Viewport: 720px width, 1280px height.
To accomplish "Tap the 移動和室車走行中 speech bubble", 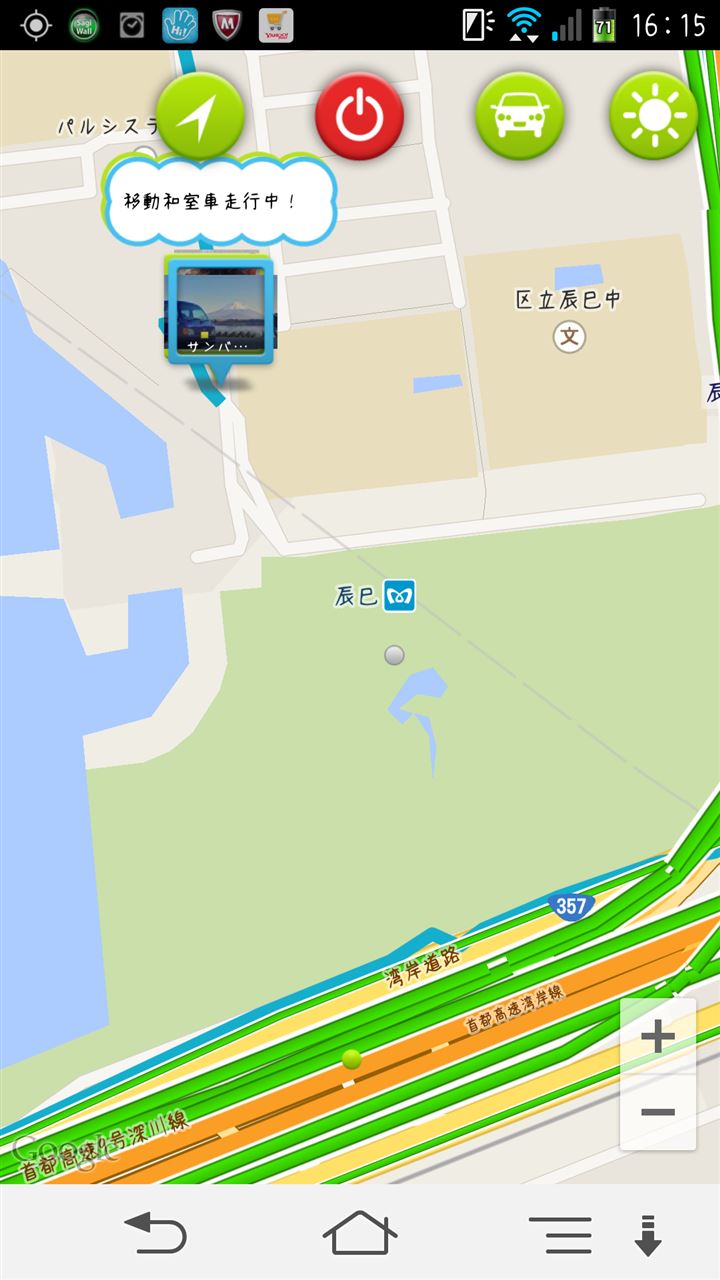I will (x=218, y=201).
